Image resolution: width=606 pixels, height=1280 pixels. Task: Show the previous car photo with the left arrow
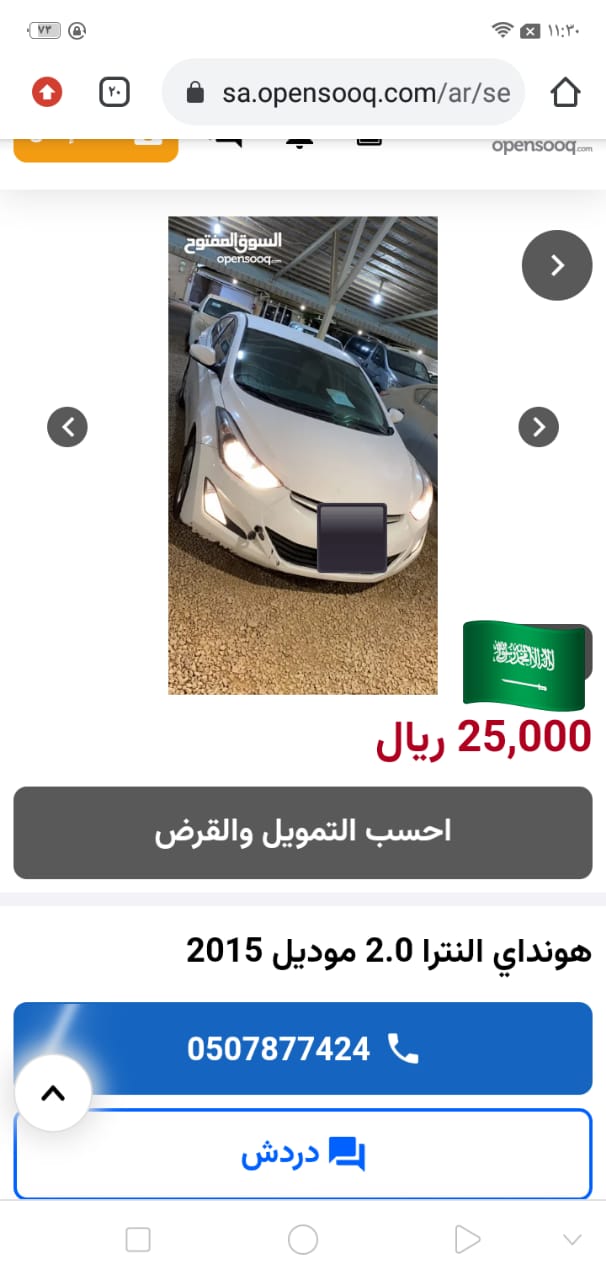point(67,427)
